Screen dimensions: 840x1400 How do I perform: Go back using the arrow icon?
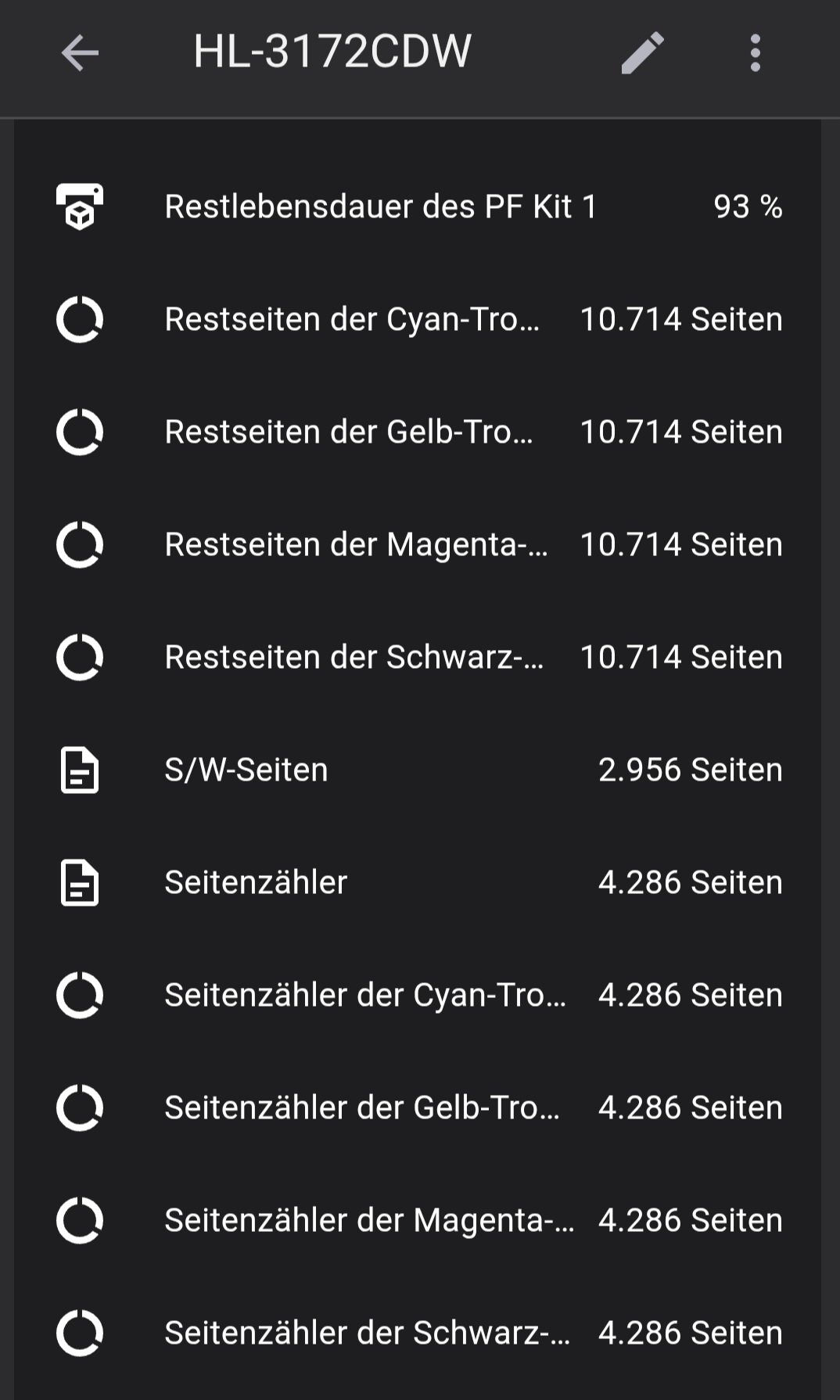coord(80,53)
